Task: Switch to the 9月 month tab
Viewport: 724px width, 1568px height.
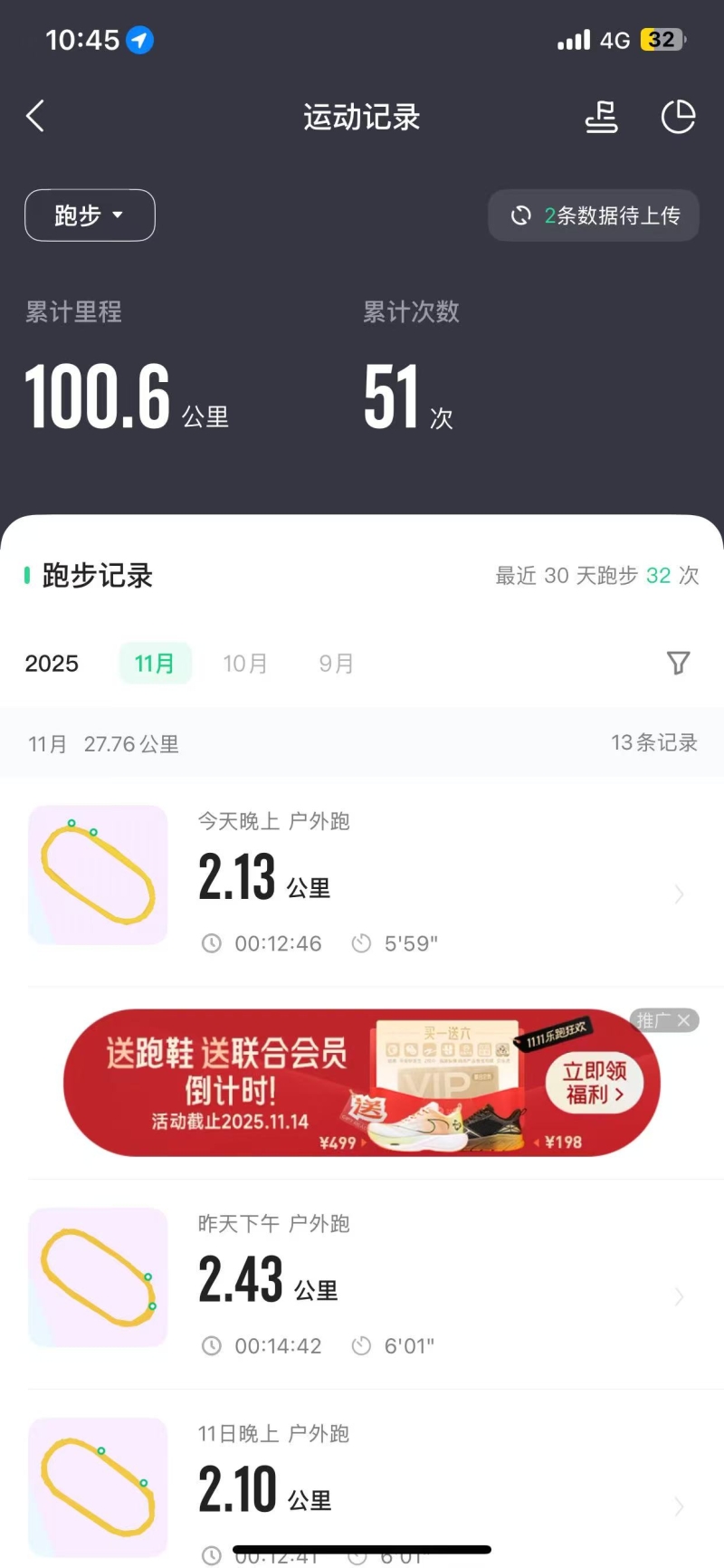Action: [336, 664]
